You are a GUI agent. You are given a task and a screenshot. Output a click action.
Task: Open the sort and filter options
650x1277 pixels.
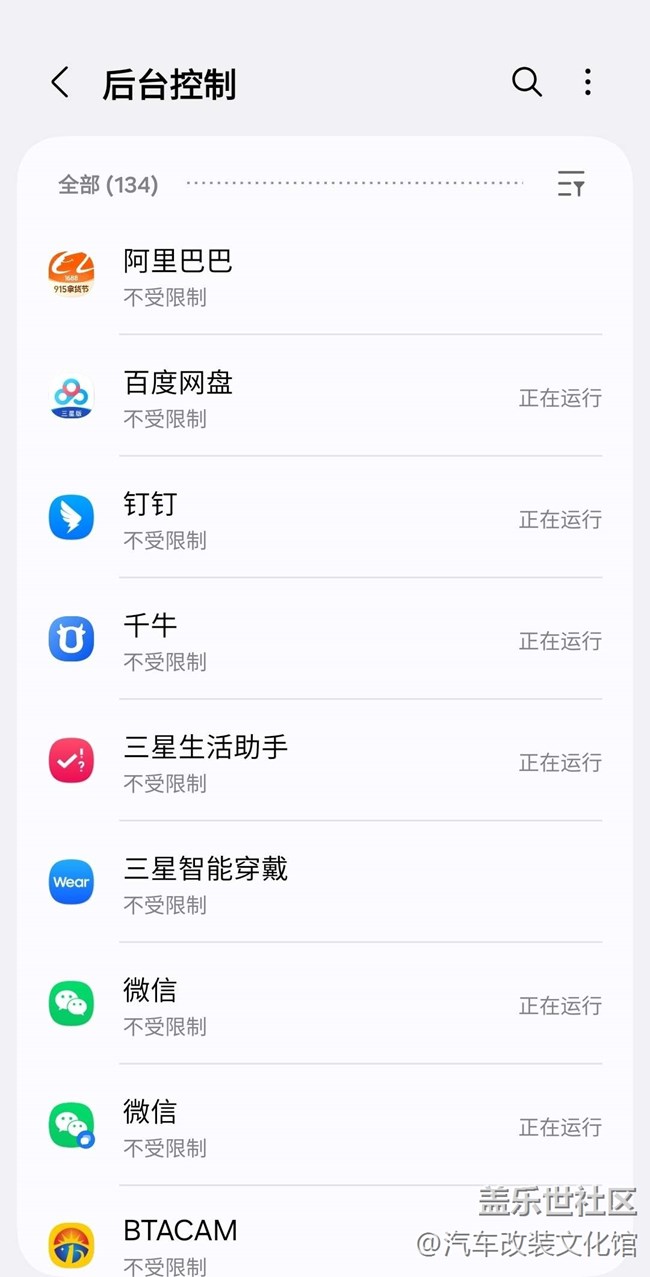570,184
